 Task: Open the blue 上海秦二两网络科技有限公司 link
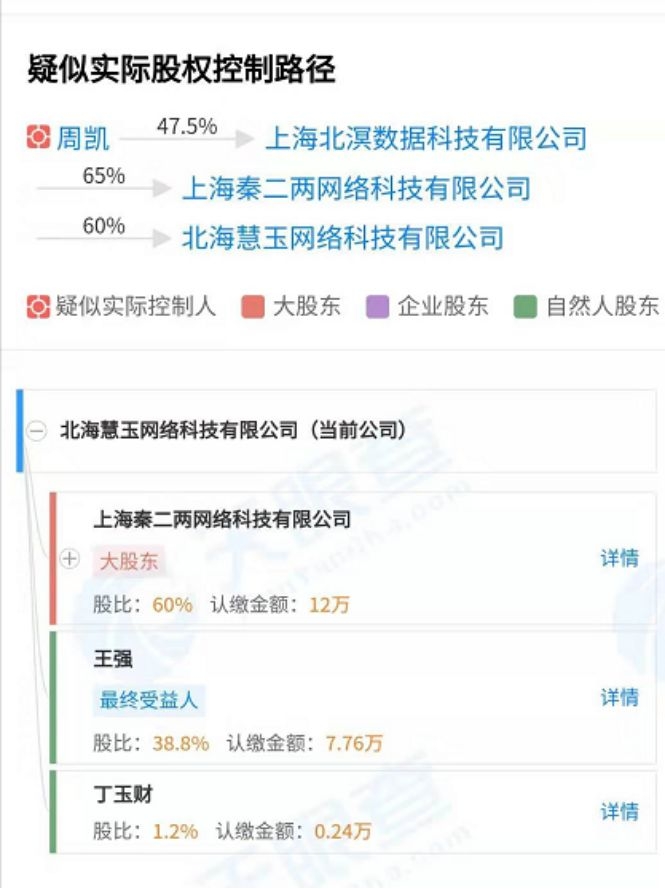356,188
